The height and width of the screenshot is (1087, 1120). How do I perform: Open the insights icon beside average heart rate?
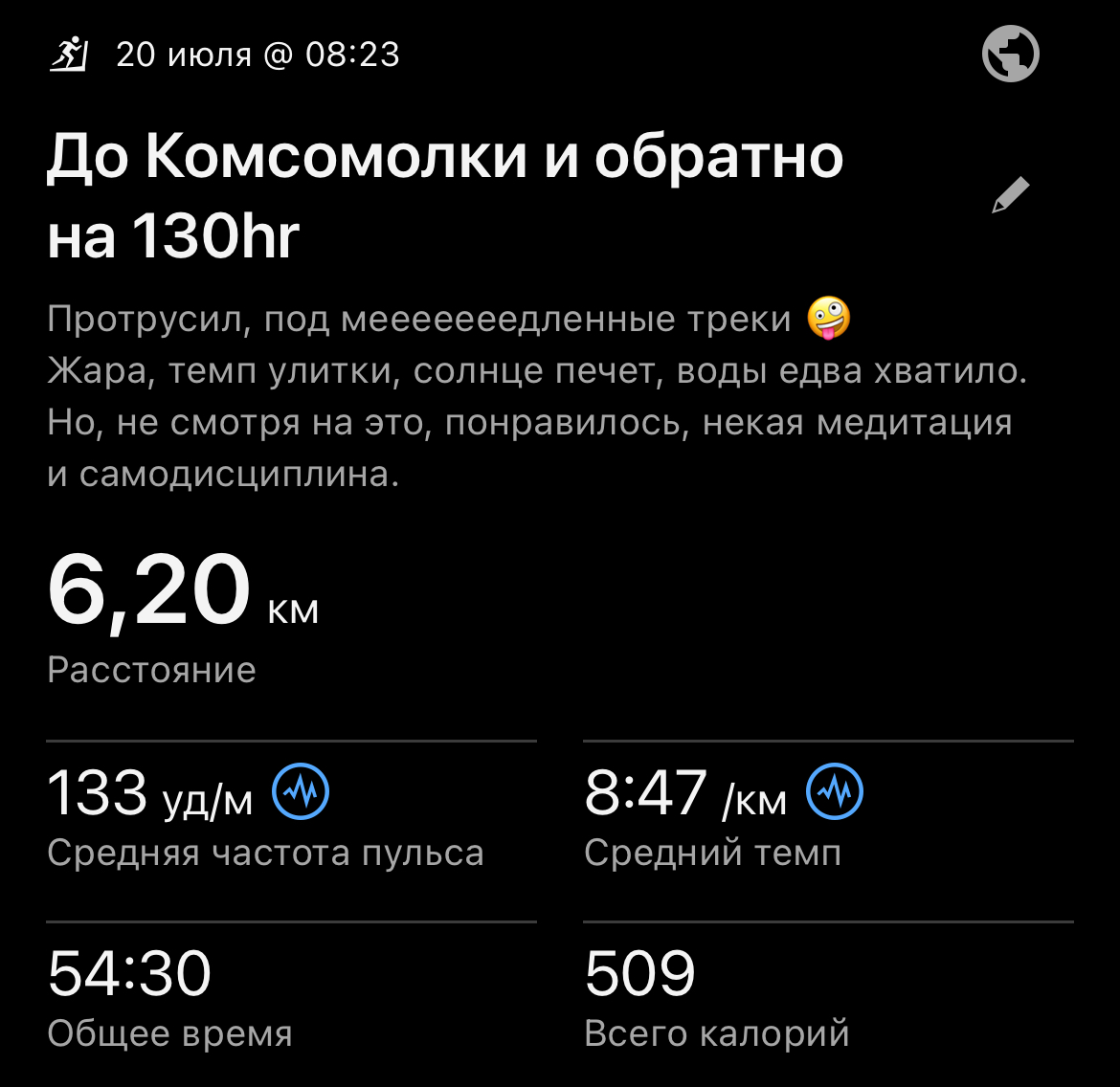302,792
